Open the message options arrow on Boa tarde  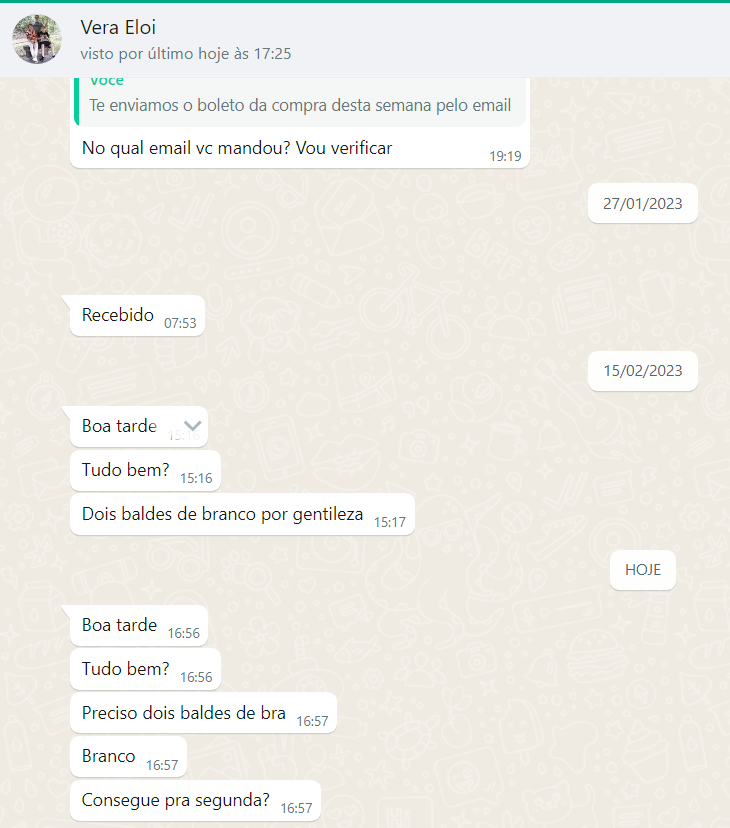click(193, 425)
